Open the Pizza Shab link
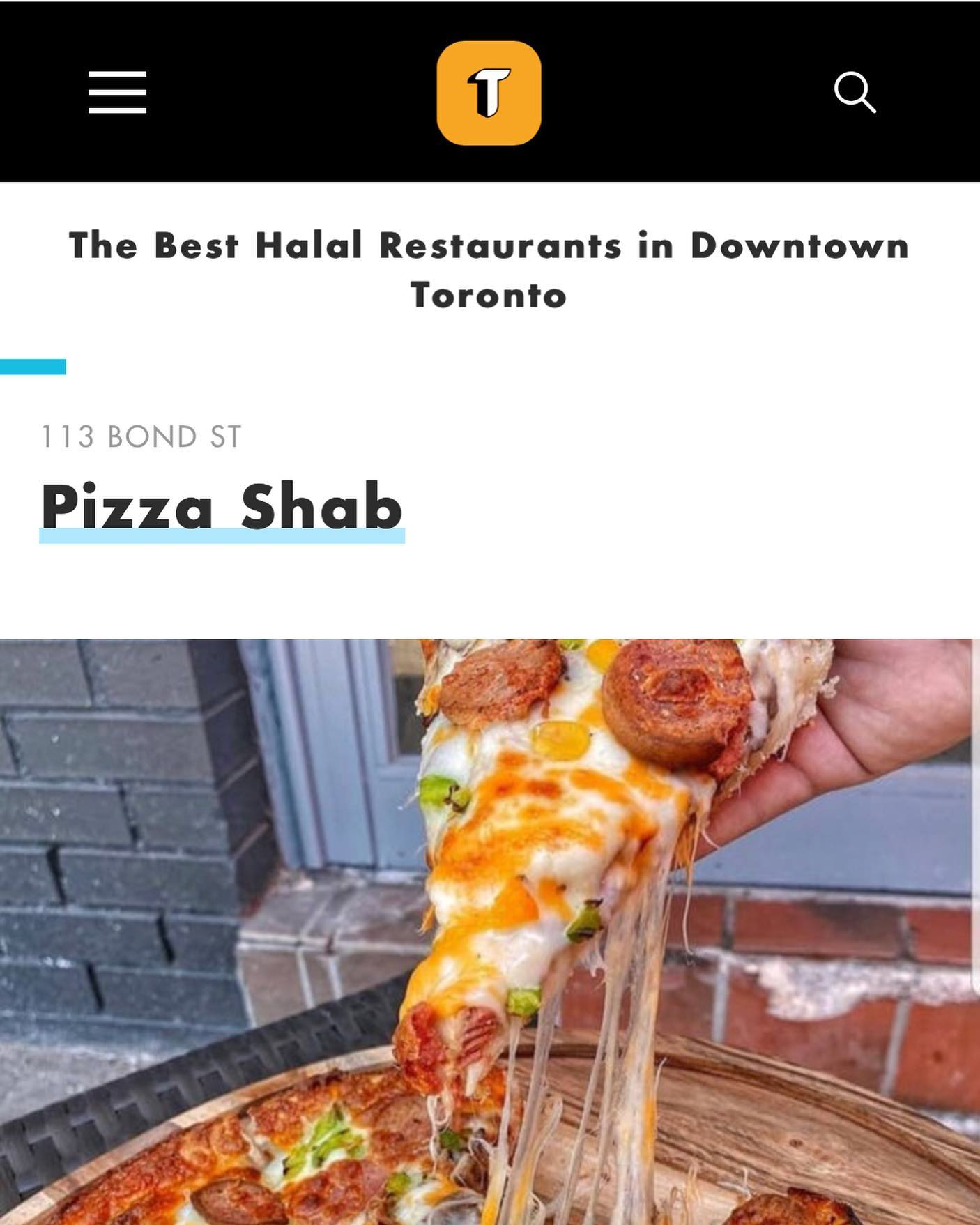Image resolution: width=980 pixels, height=1225 pixels. [222, 507]
